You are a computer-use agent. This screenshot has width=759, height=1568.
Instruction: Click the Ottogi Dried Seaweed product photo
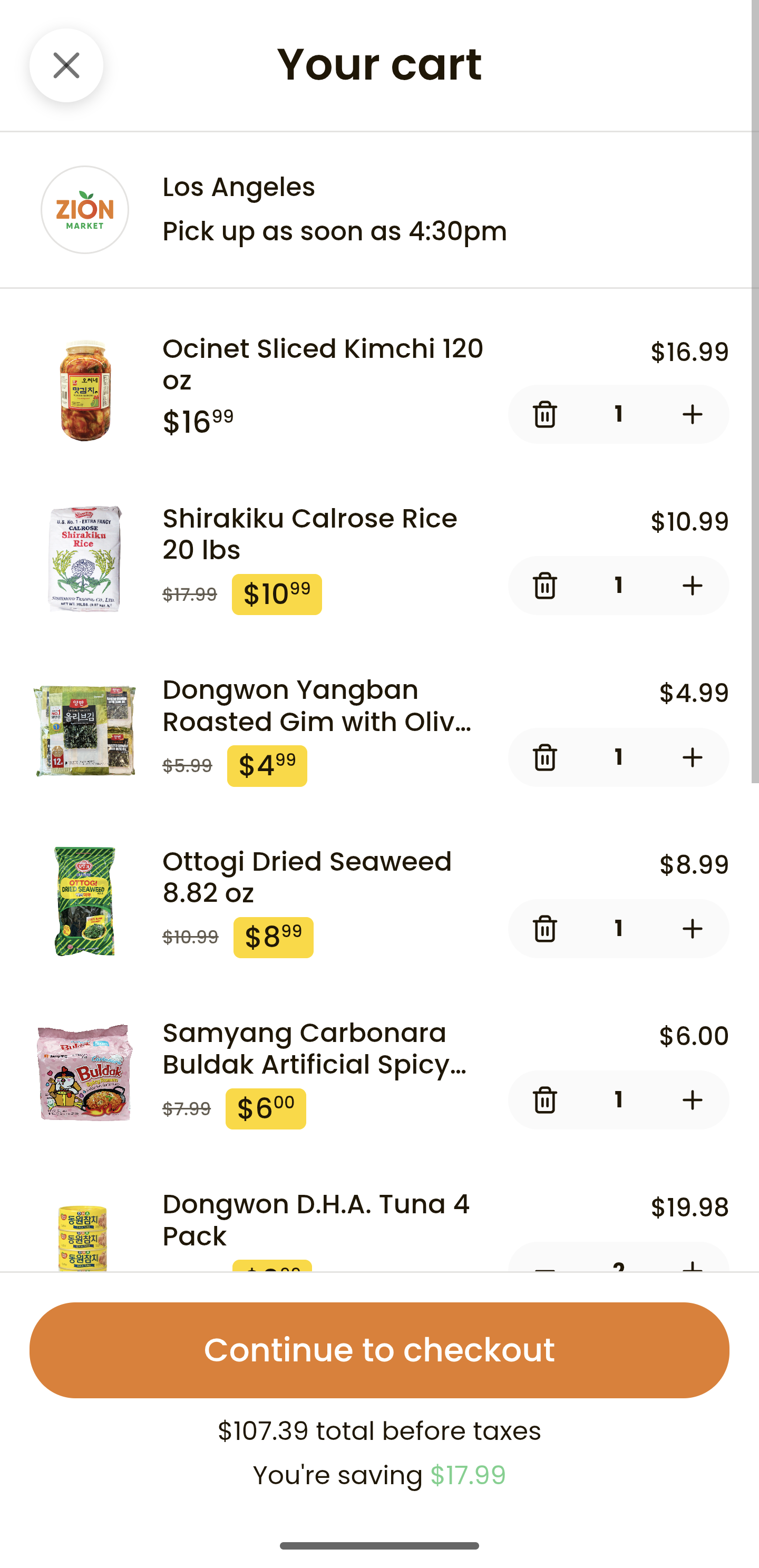[x=85, y=901]
